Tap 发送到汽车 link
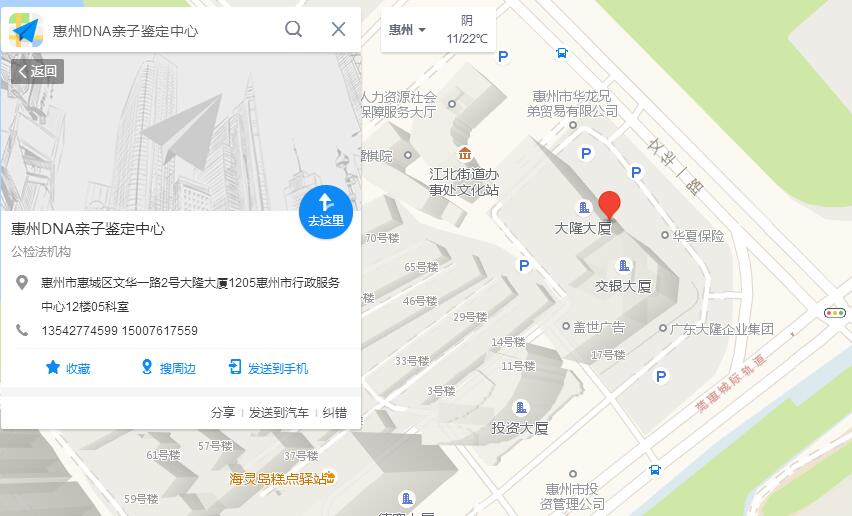Screen dimensions: 852x516 tap(278, 412)
